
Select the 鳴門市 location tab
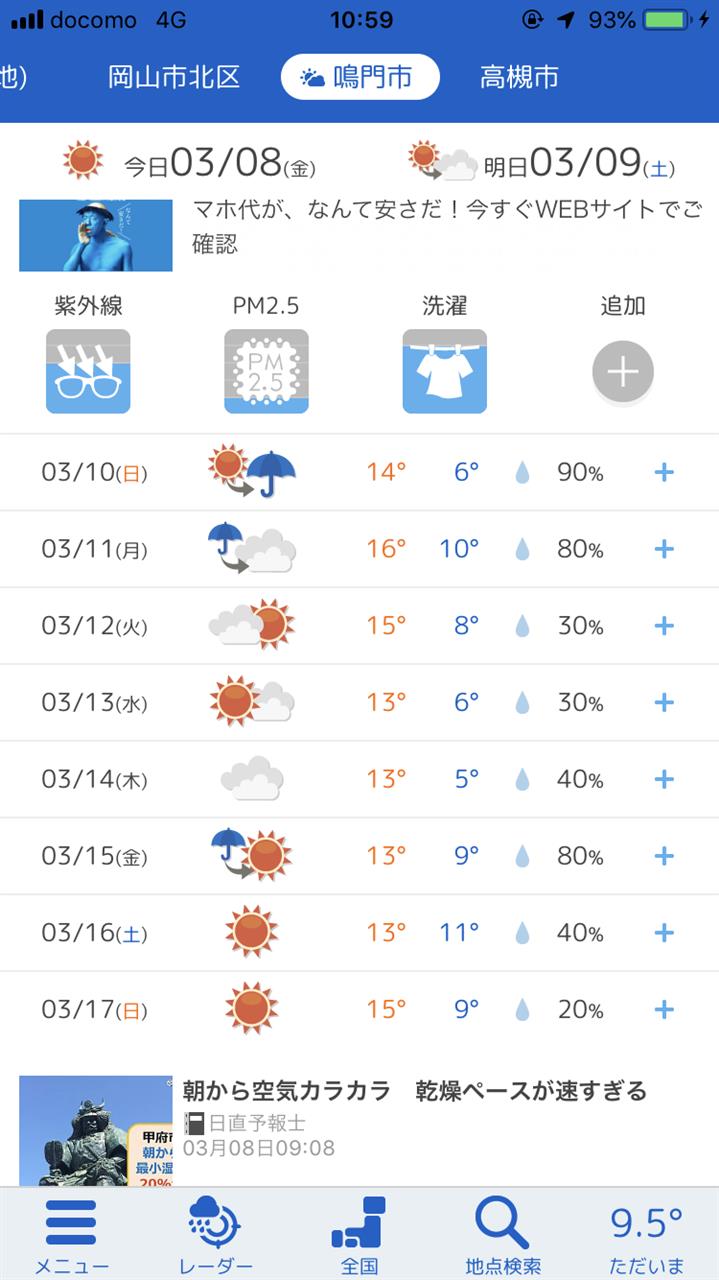(x=360, y=78)
